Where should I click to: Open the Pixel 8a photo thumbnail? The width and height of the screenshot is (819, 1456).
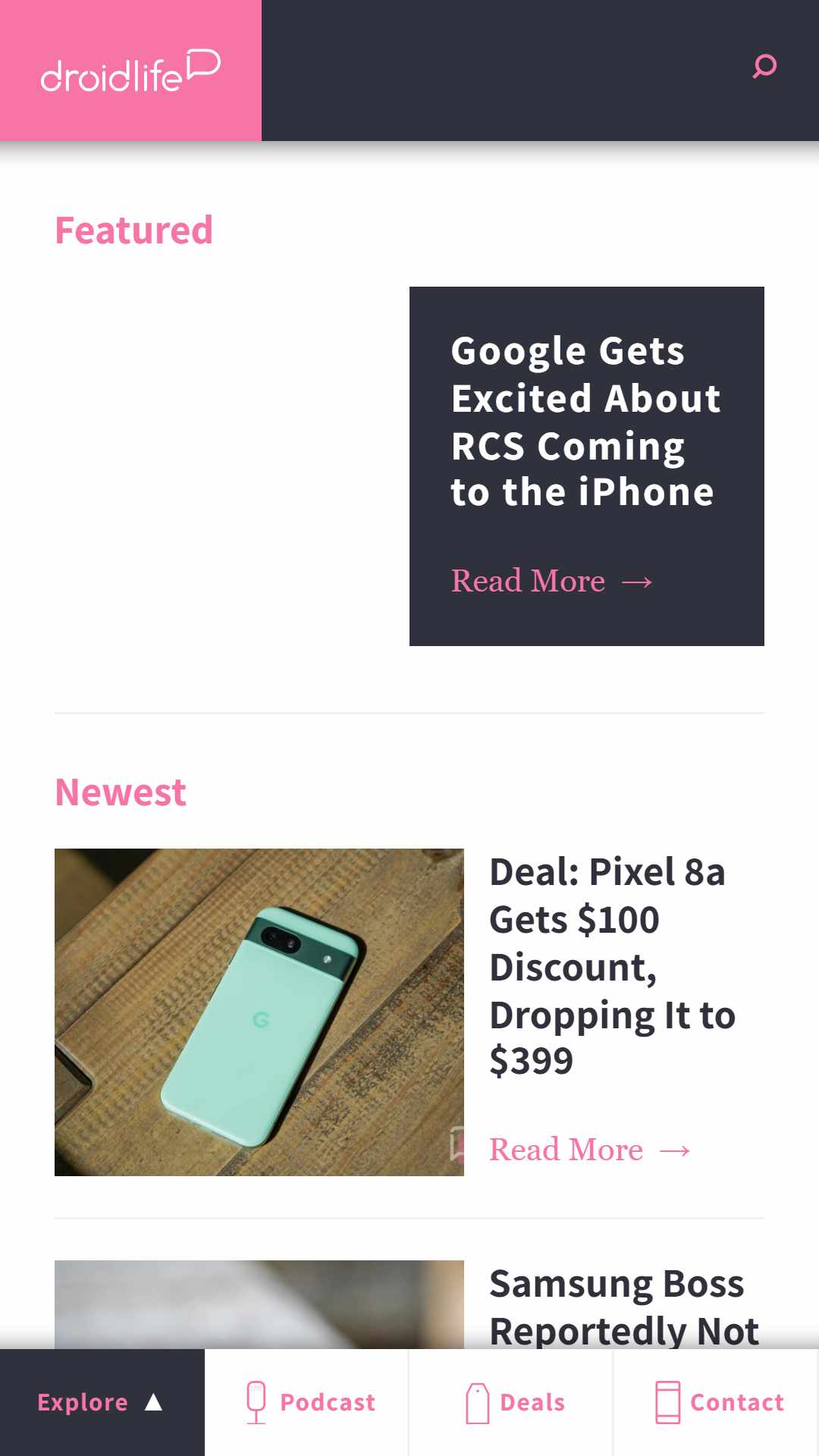(259, 1012)
